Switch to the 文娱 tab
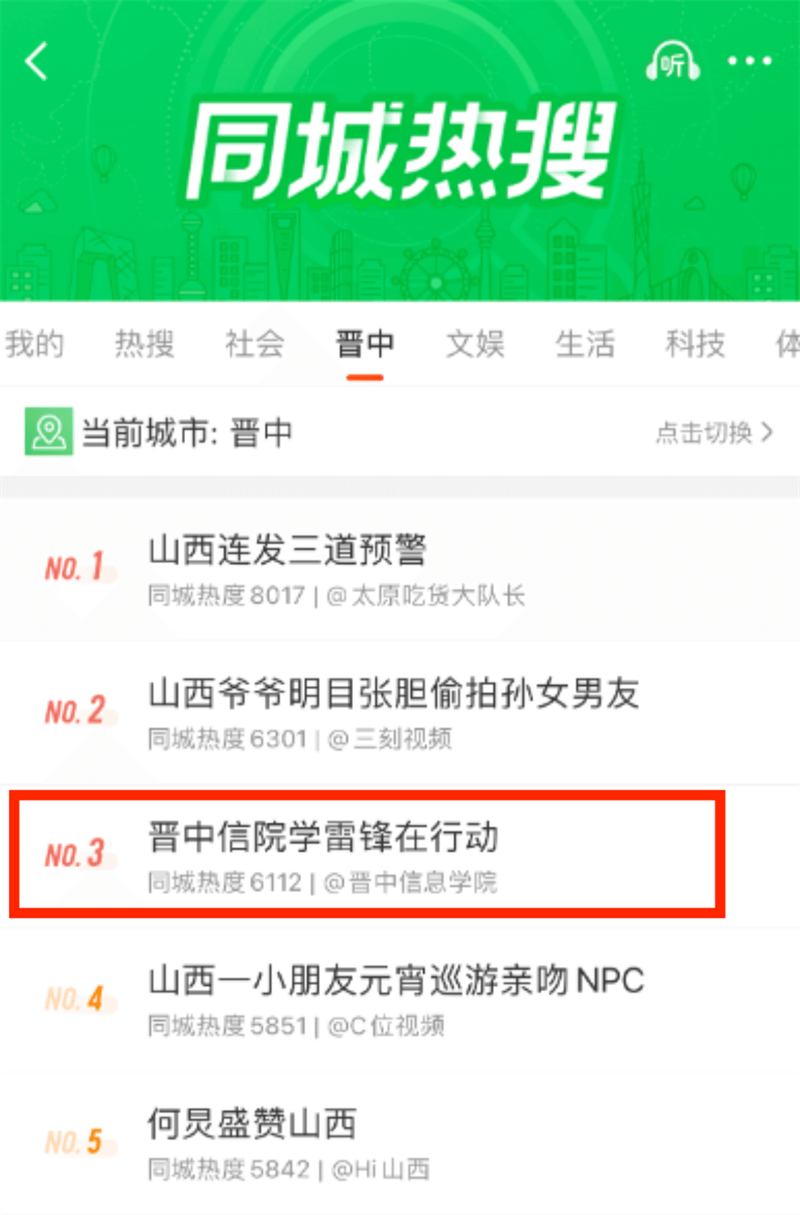The image size is (800, 1215). click(475, 344)
